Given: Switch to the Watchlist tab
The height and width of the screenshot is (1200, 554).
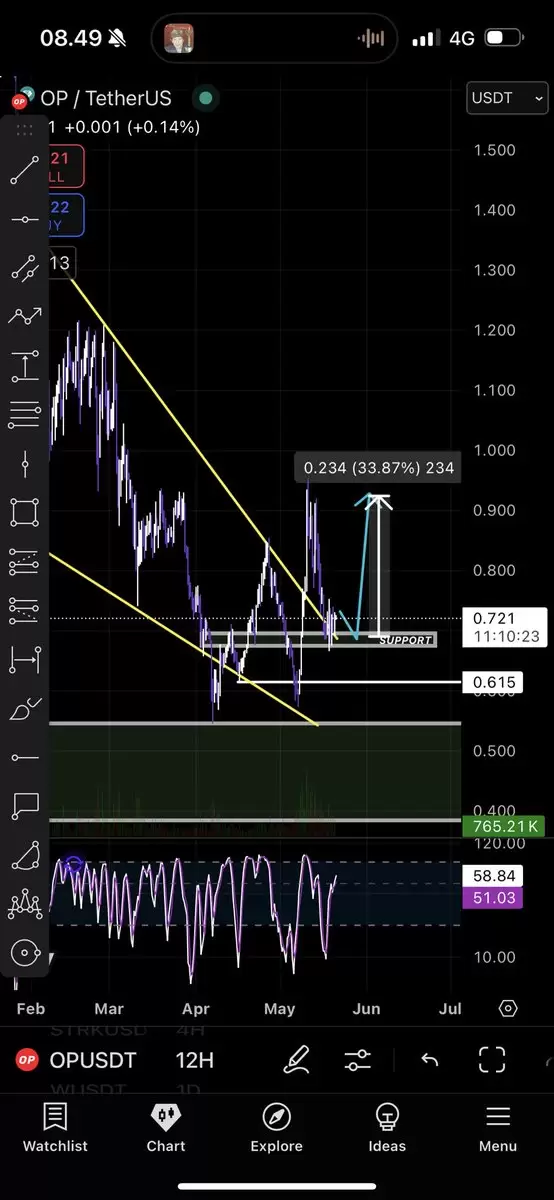Looking at the screenshot, I should pyautogui.click(x=55, y=1128).
